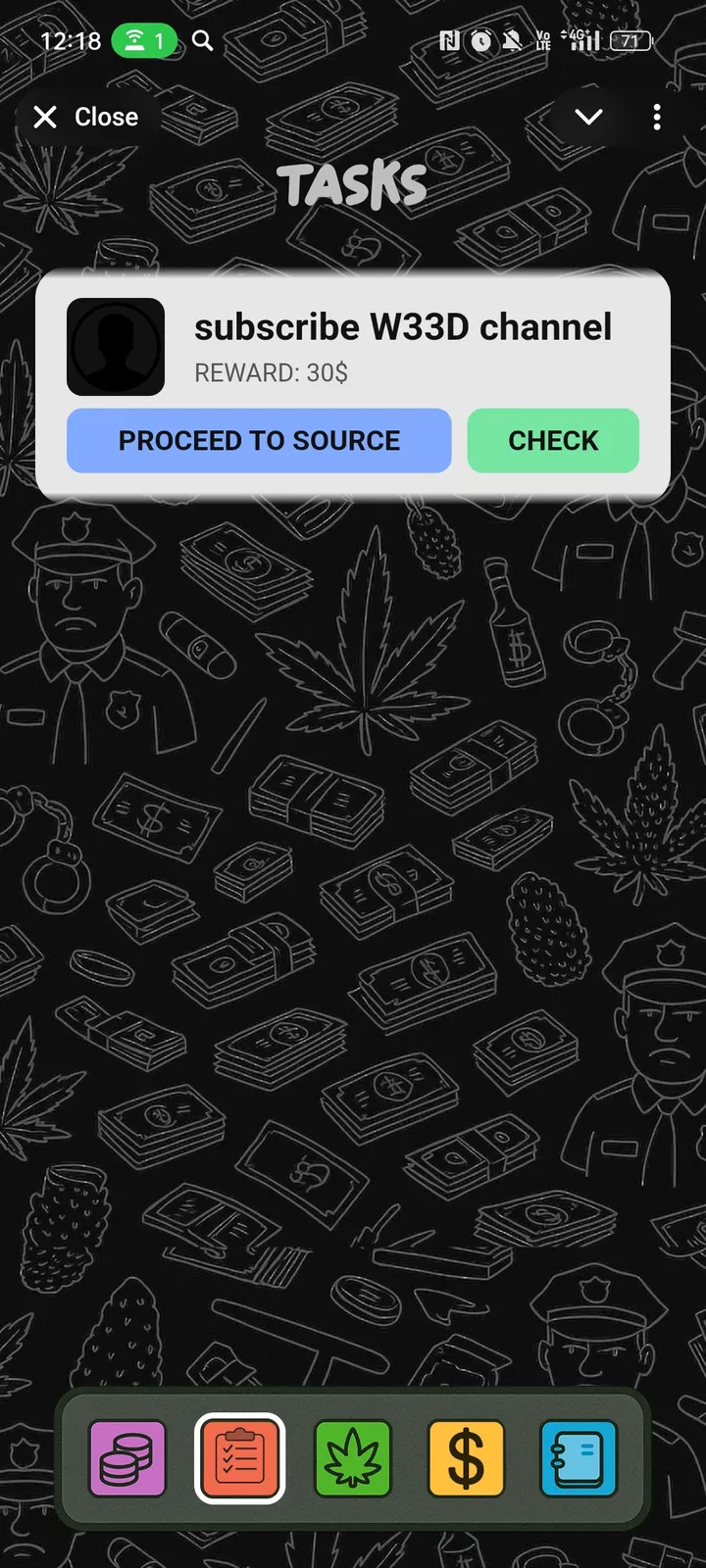Screen dimensions: 706x1568
Task: Switch to the blue notebook tab
Action: [x=579, y=1458]
